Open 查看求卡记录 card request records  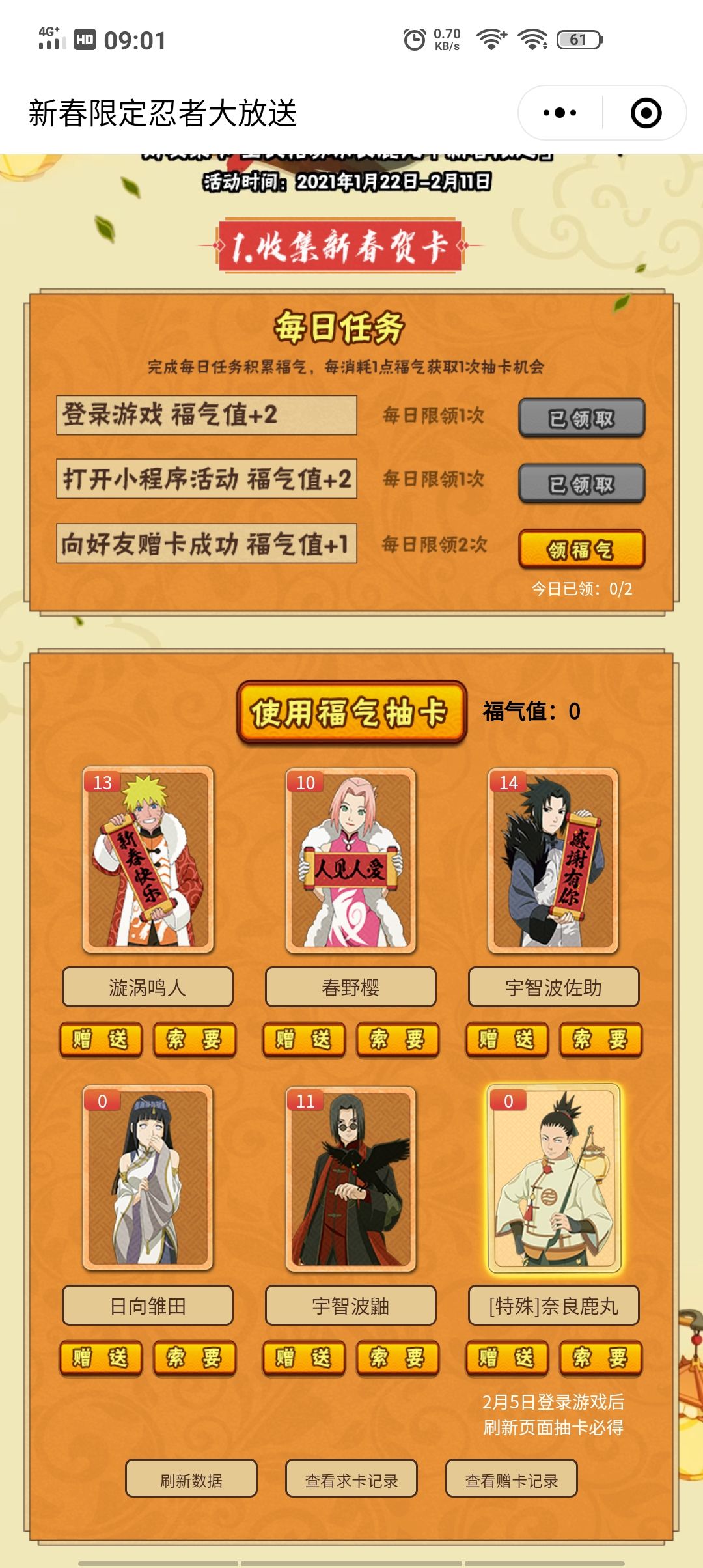(351, 1481)
